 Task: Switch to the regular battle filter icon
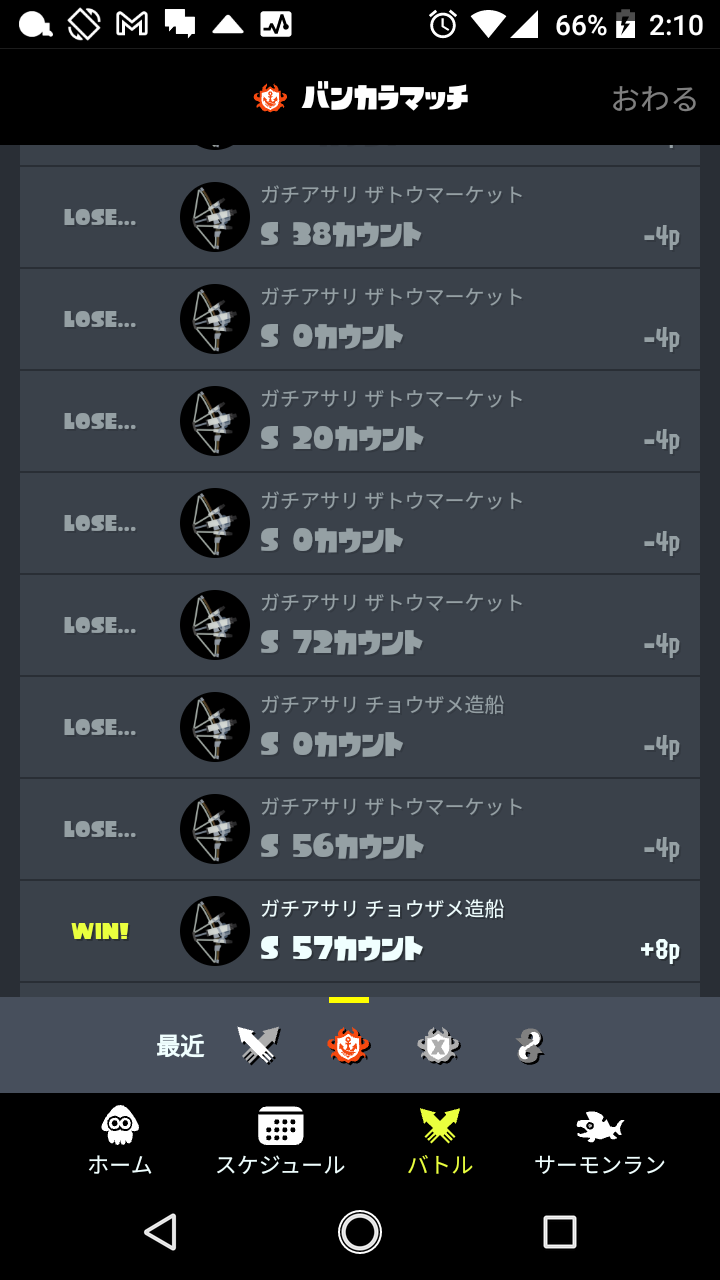[x=258, y=1046]
